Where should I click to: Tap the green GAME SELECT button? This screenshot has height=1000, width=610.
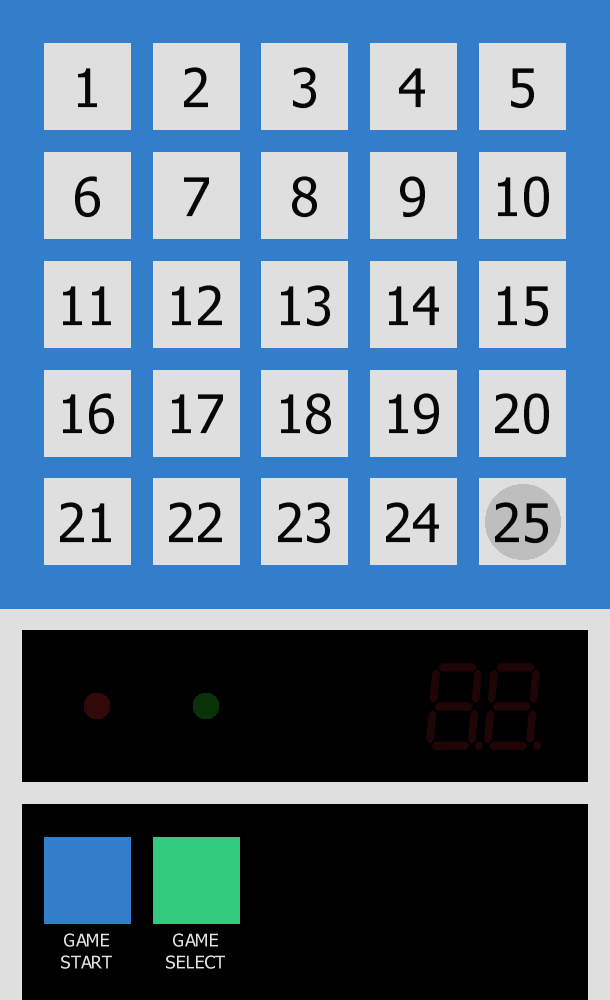pyautogui.click(x=196, y=880)
